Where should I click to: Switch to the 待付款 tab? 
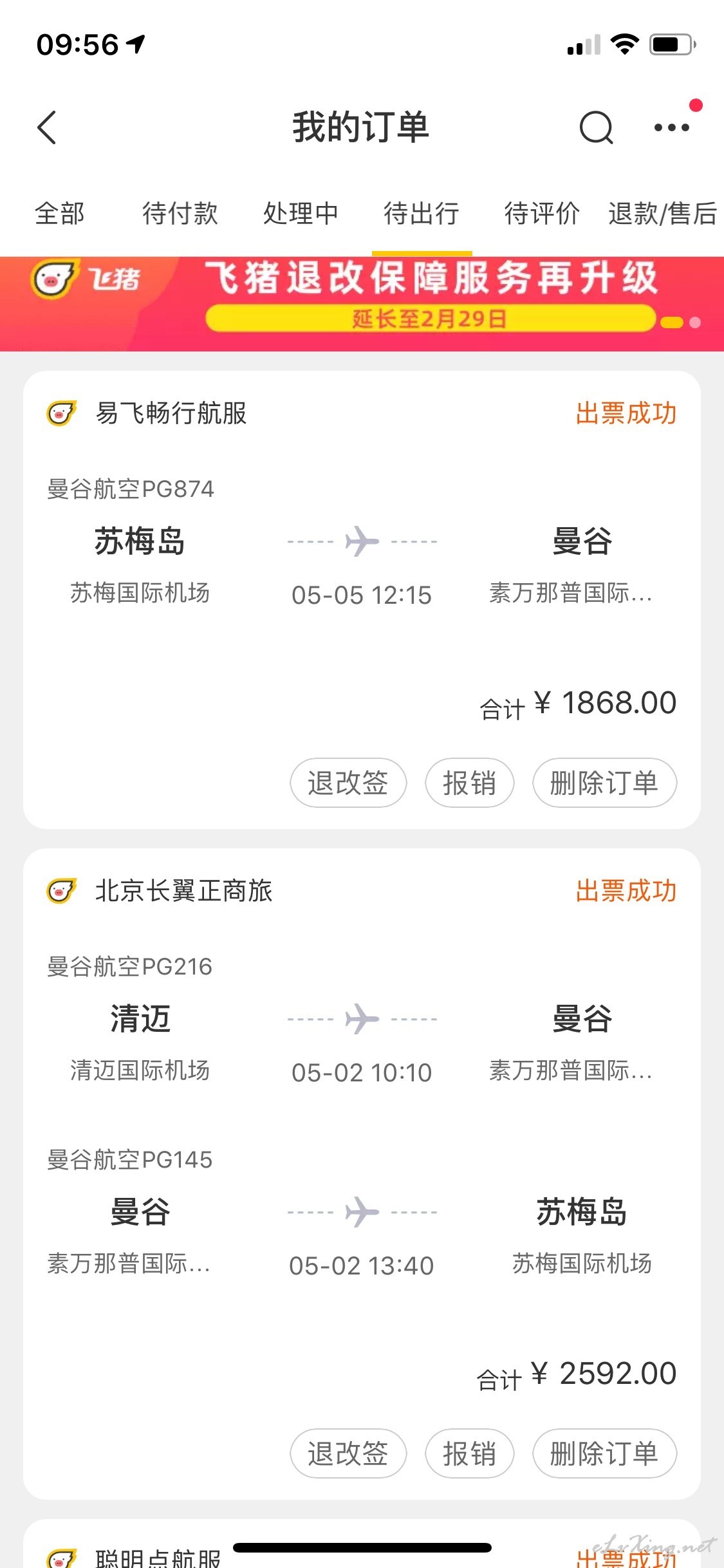click(180, 213)
